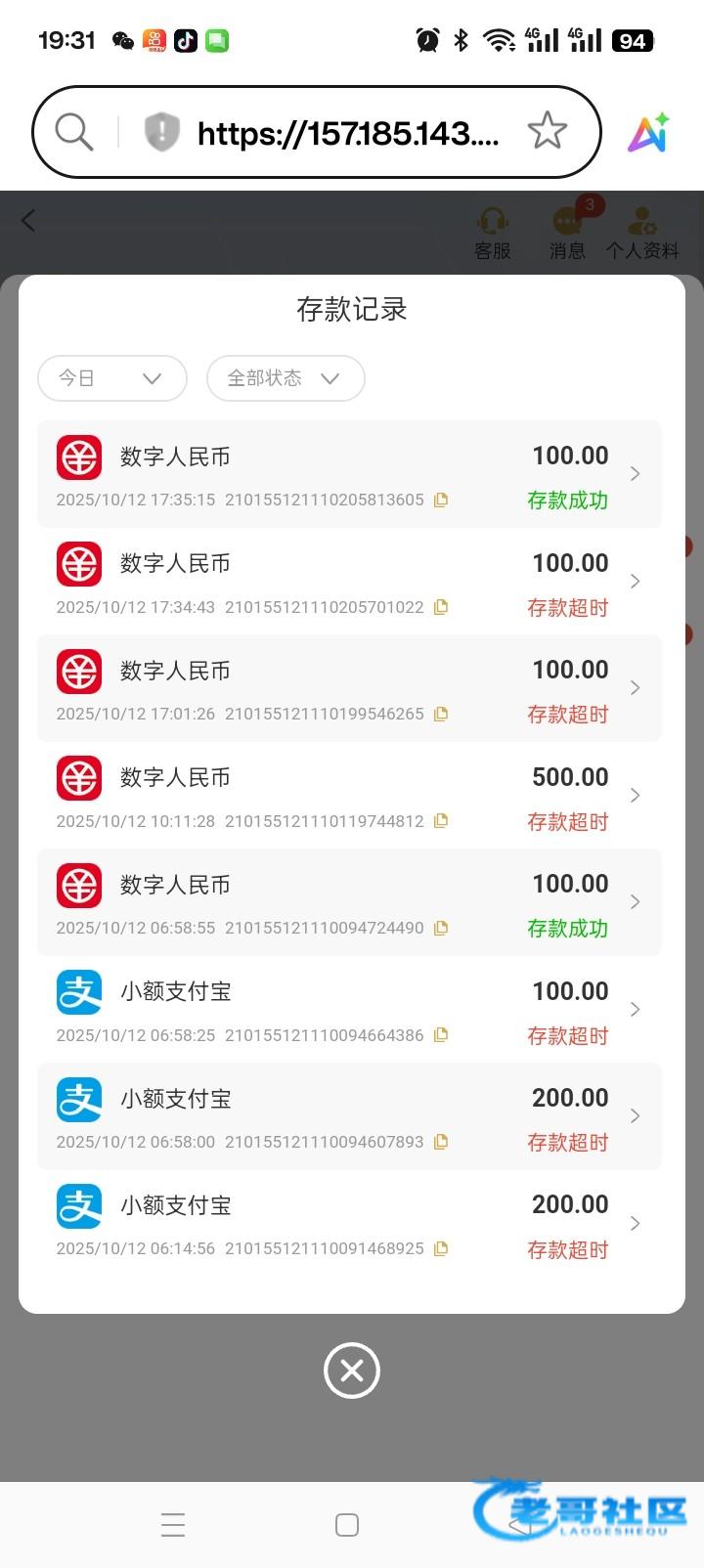Open the 500.00 数字人民币 deposit record

[349, 796]
